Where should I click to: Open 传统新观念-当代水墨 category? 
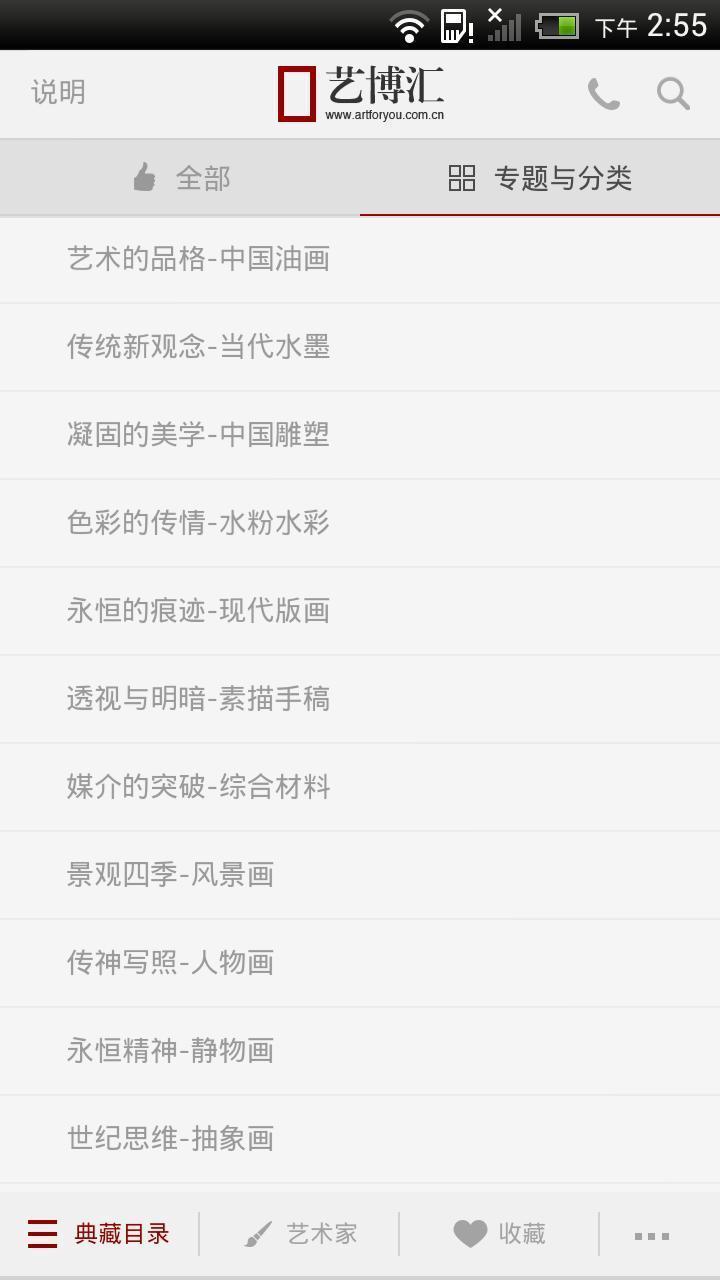198,347
